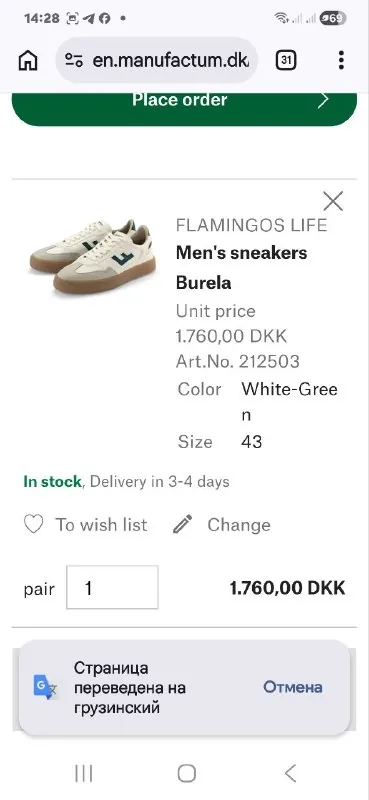
Task: Edit the pair quantity field
Action: [x=112, y=588]
